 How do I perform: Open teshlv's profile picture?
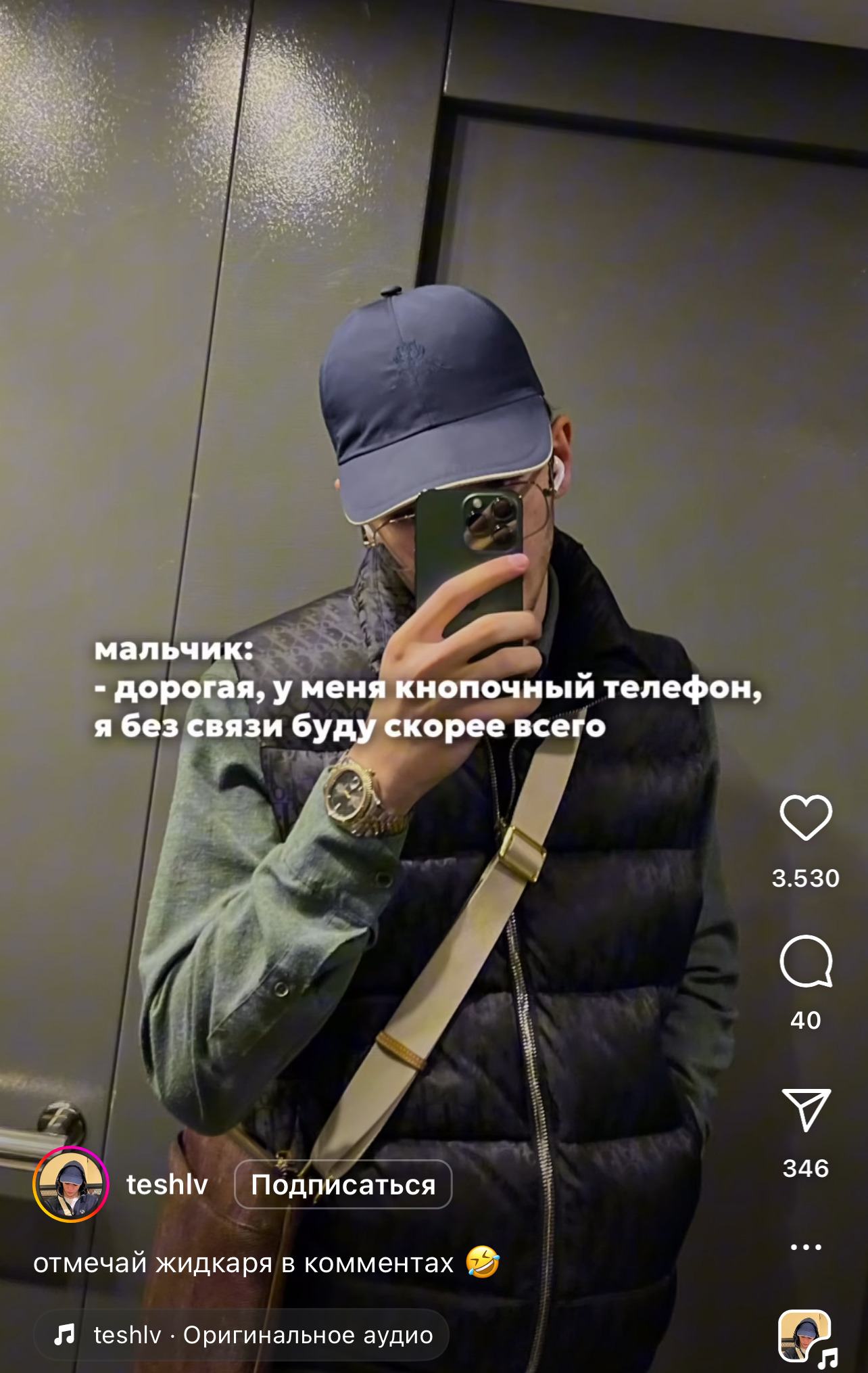pyautogui.click(x=71, y=1184)
